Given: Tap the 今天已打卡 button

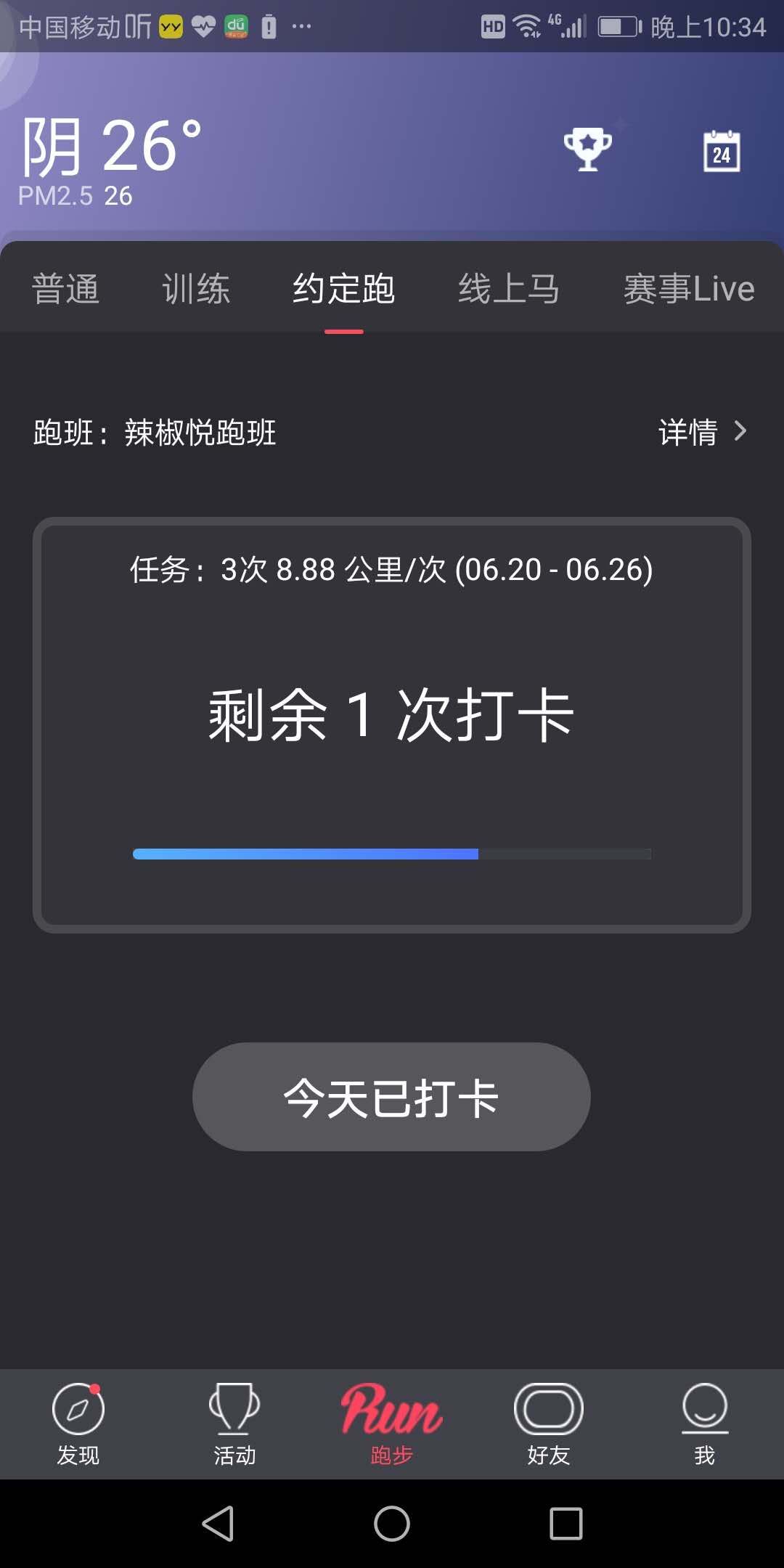Looking at the screenshot, I should point(391,1097).
